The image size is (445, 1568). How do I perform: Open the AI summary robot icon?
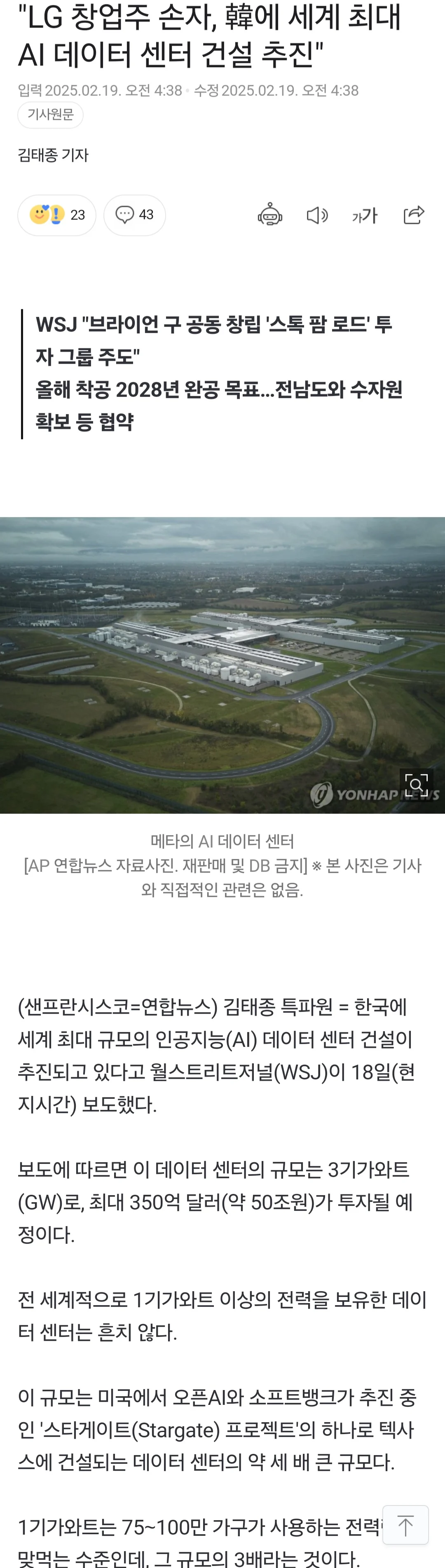tap(270, 215)
